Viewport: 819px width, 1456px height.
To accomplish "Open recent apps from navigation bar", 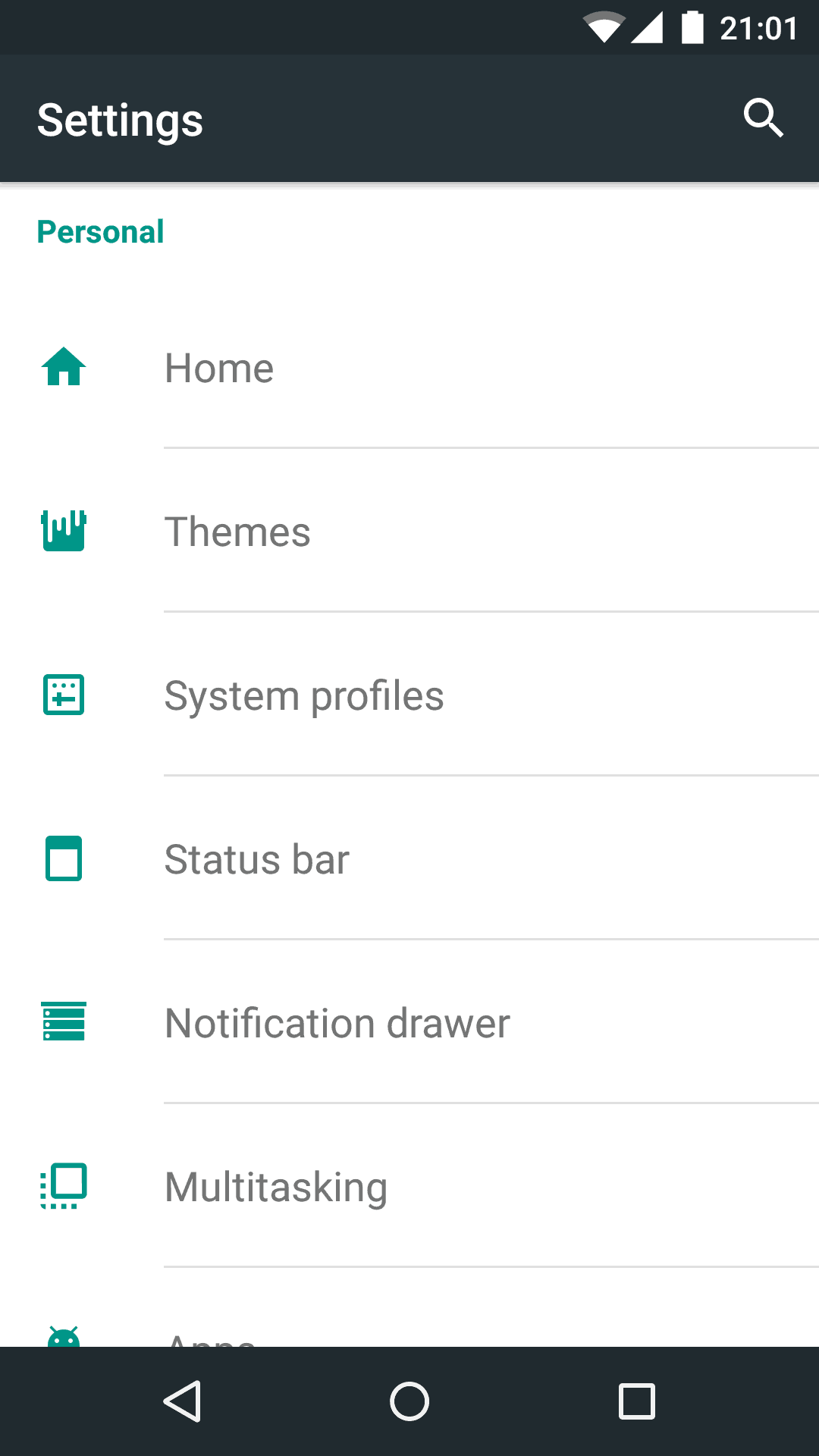I will click(637, 1401).
